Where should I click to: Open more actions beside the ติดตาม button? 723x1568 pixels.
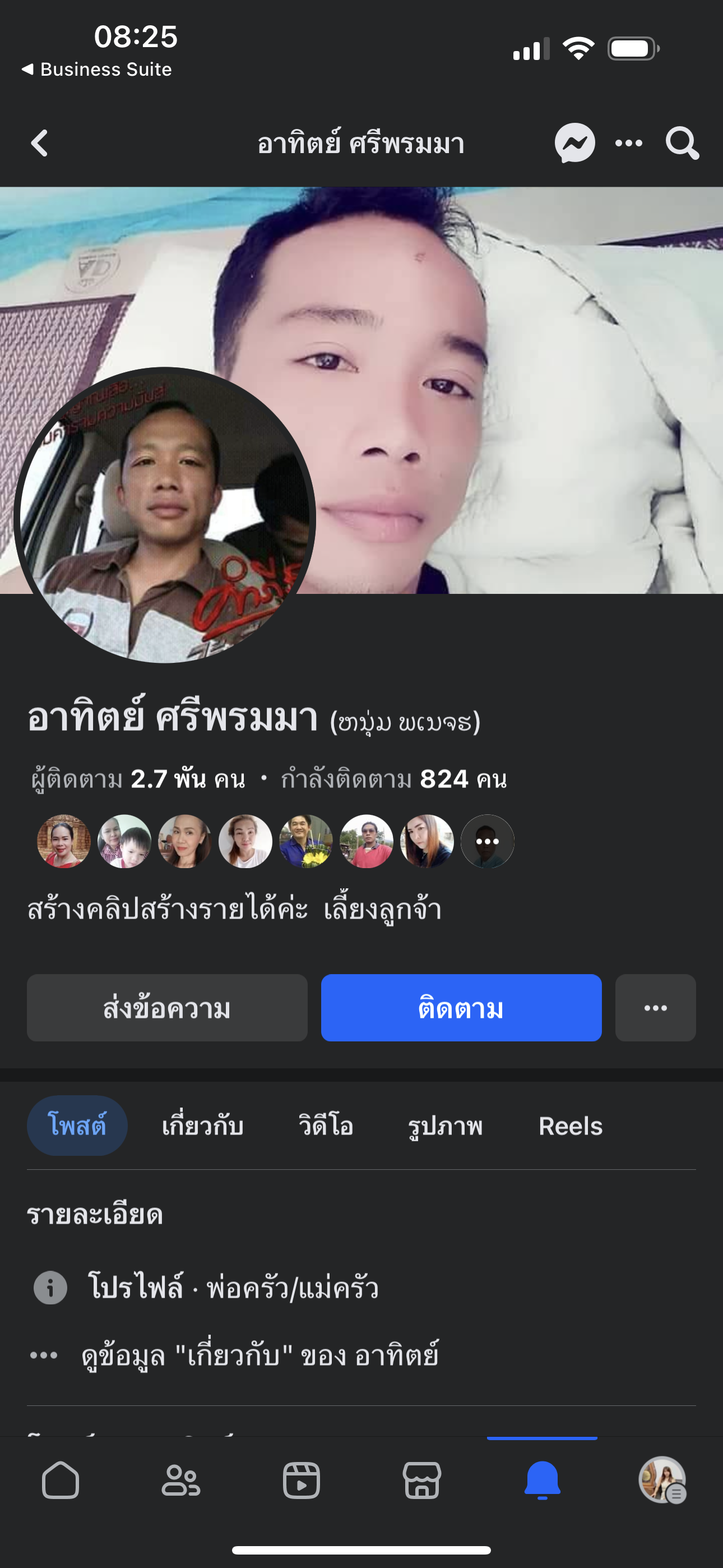pyautogui.click(x=655, y=1008)
